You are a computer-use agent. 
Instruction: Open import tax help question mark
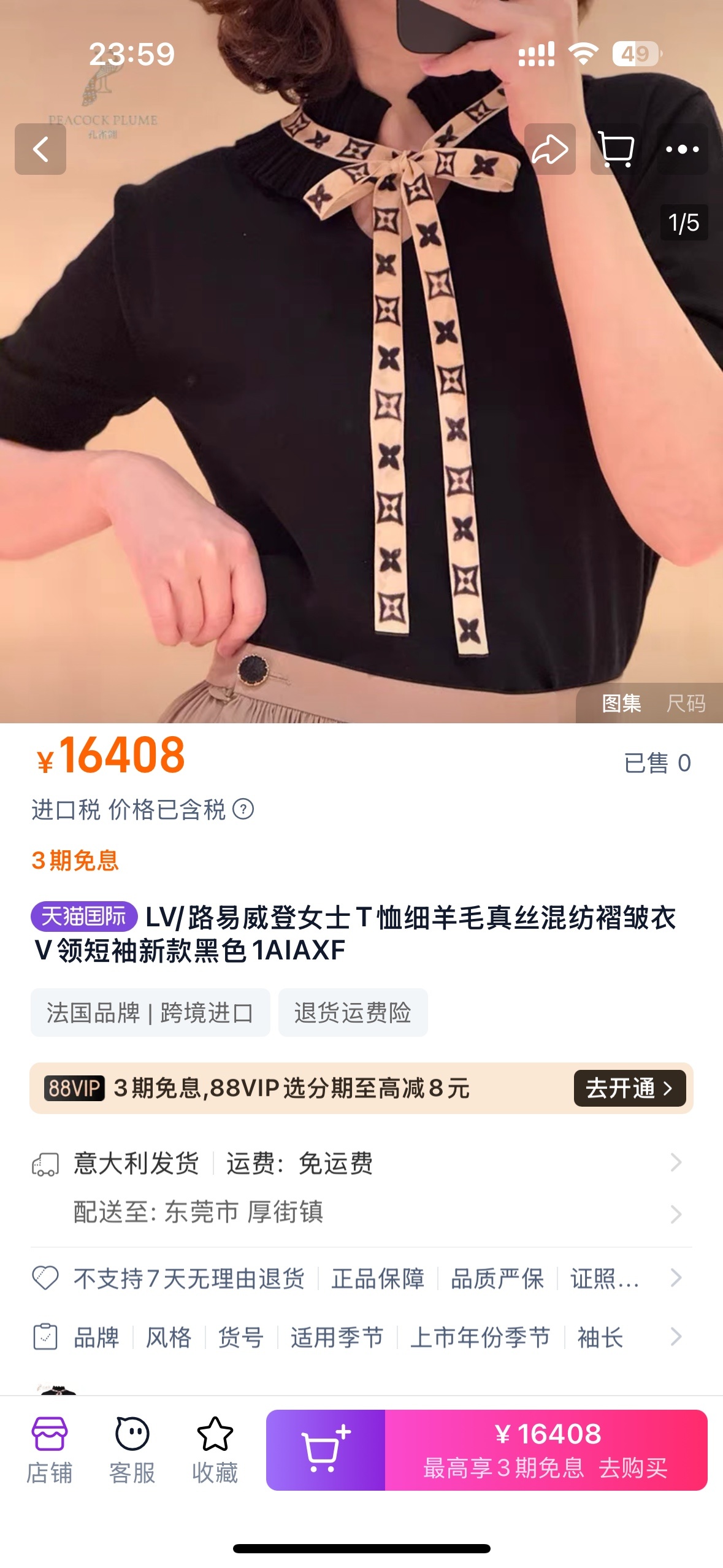tap(243, 809)
